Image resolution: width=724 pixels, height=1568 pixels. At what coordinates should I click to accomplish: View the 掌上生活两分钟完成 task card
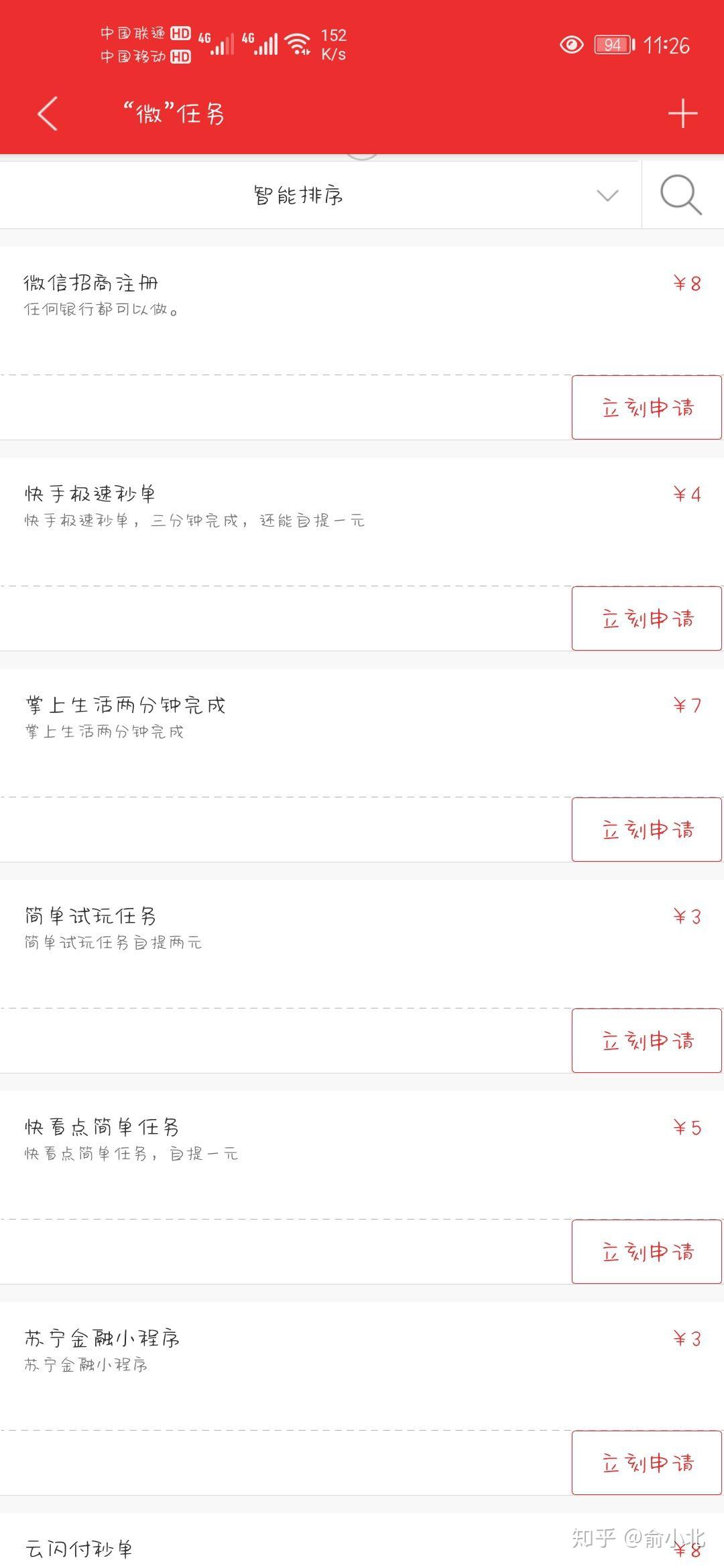pos(362,733)
